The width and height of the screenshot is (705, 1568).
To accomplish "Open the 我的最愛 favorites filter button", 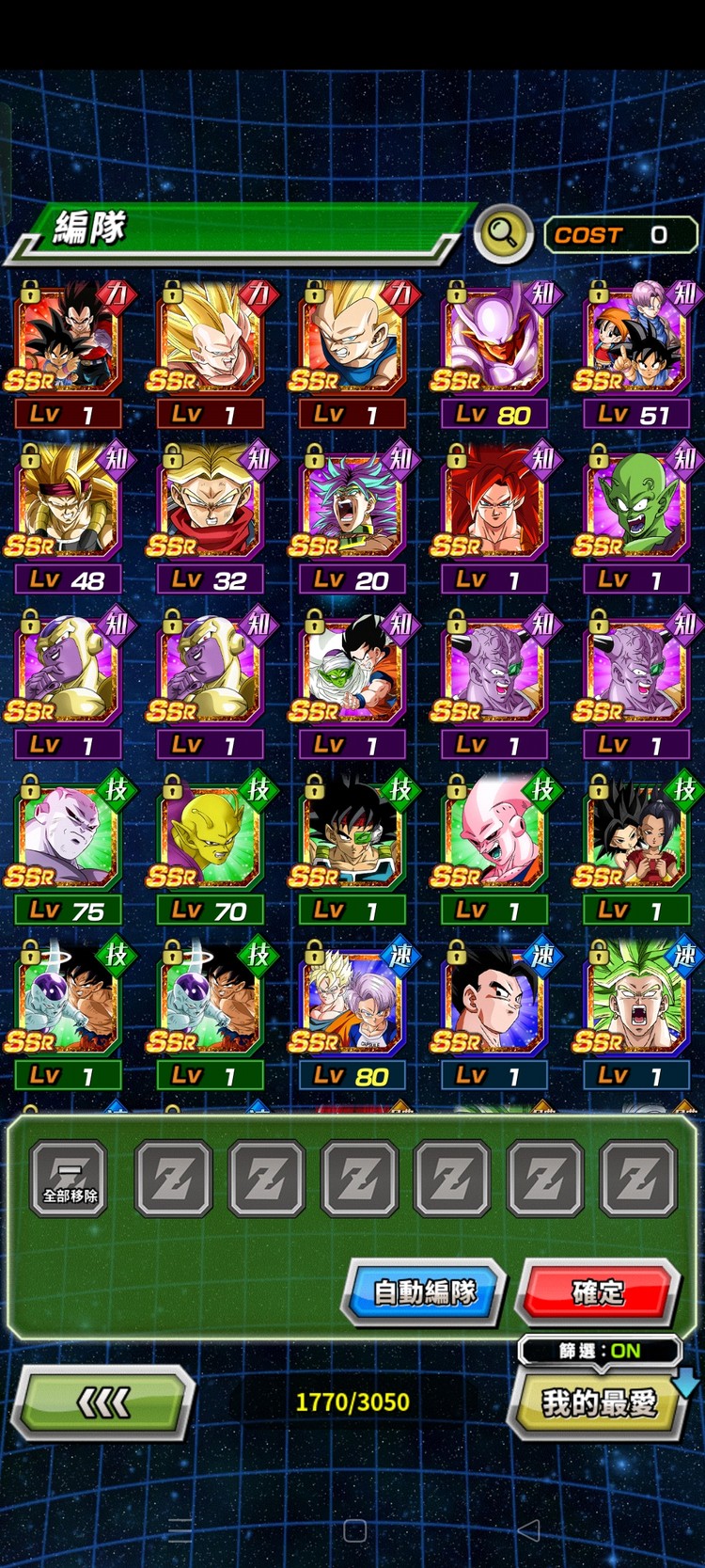I will tap(599, 1402).
